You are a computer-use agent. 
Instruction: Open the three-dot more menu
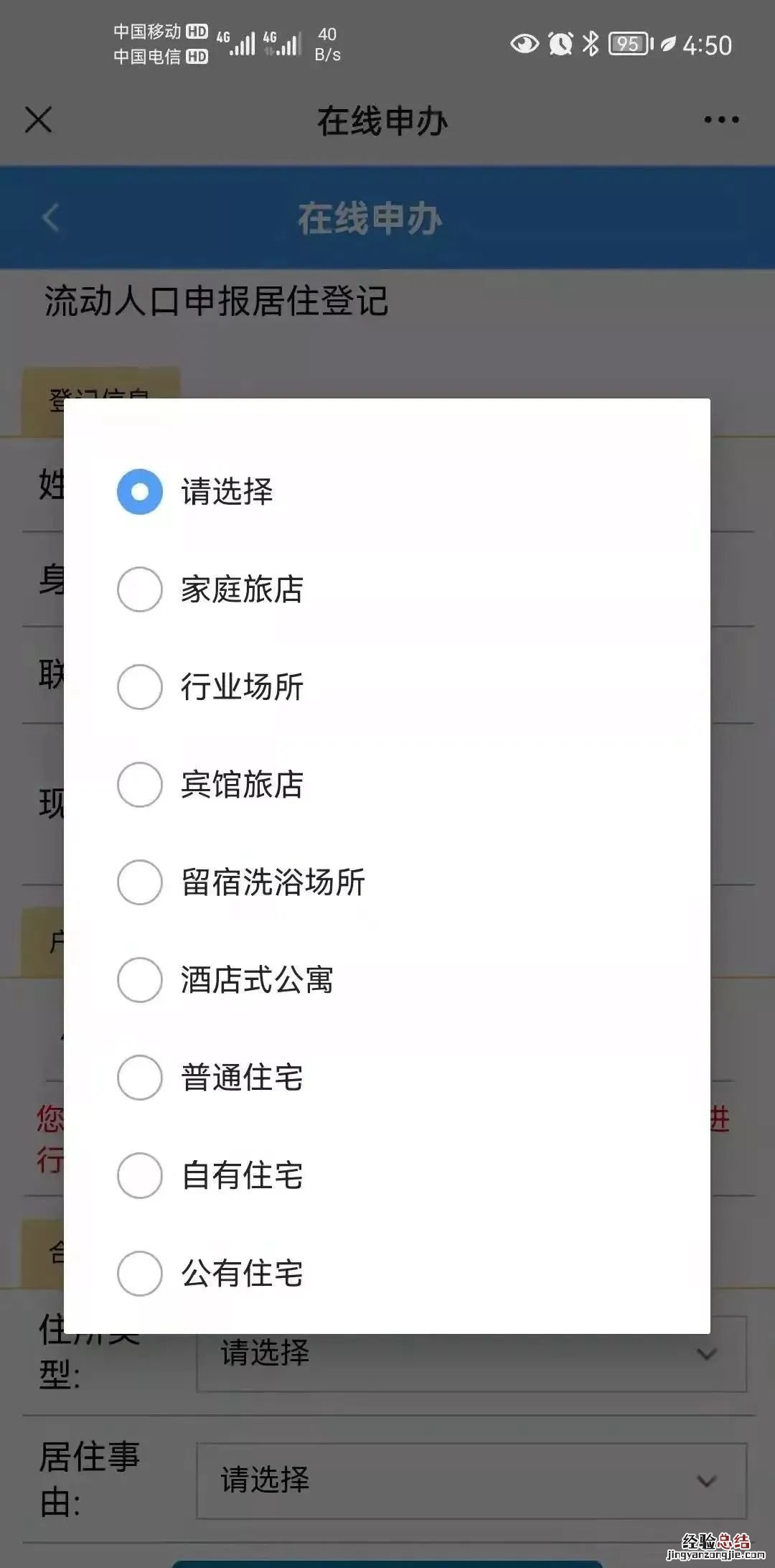pyautogui.click(x=721, y=120)
